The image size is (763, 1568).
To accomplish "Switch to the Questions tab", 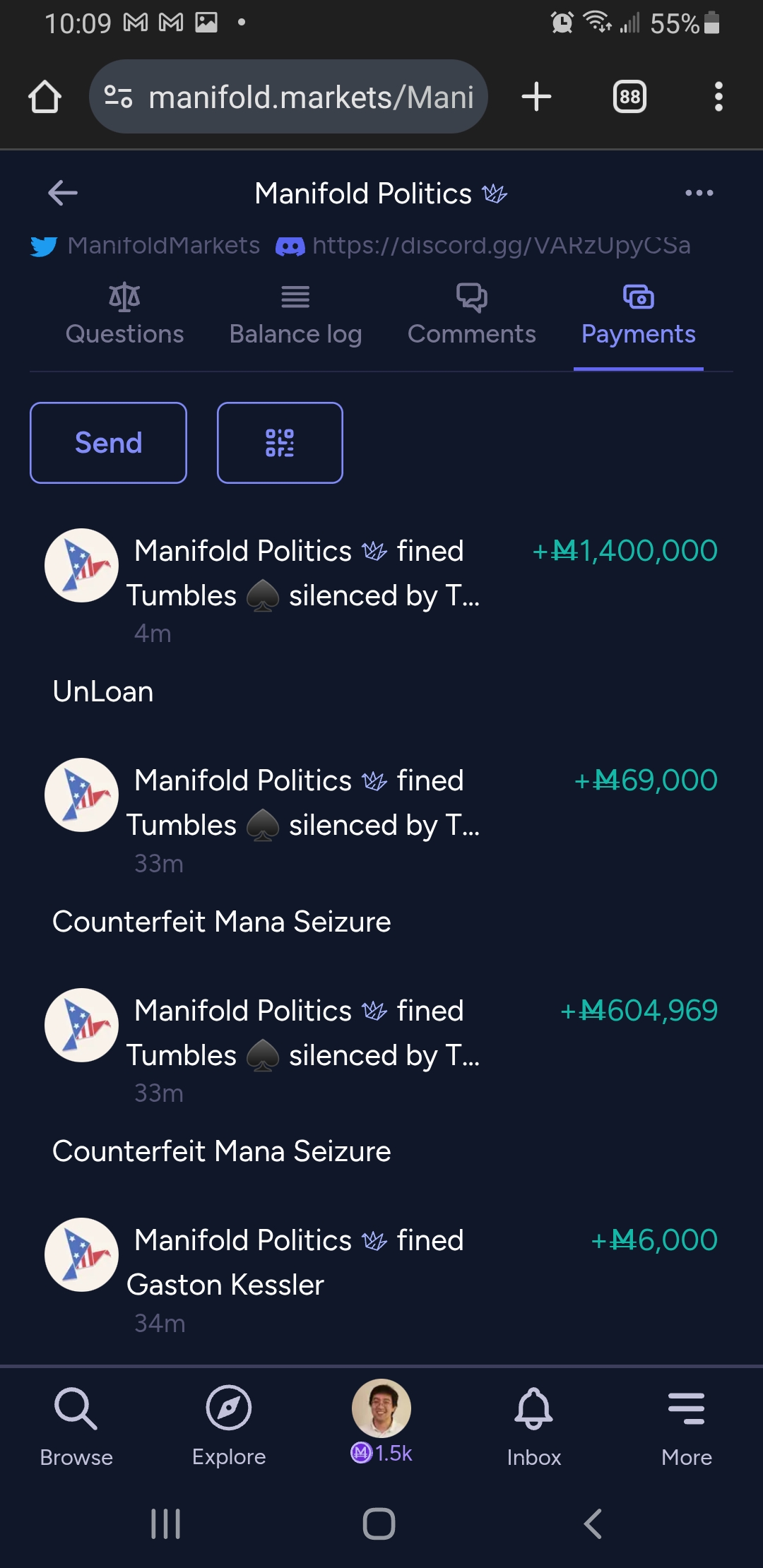I will [124, 315].
